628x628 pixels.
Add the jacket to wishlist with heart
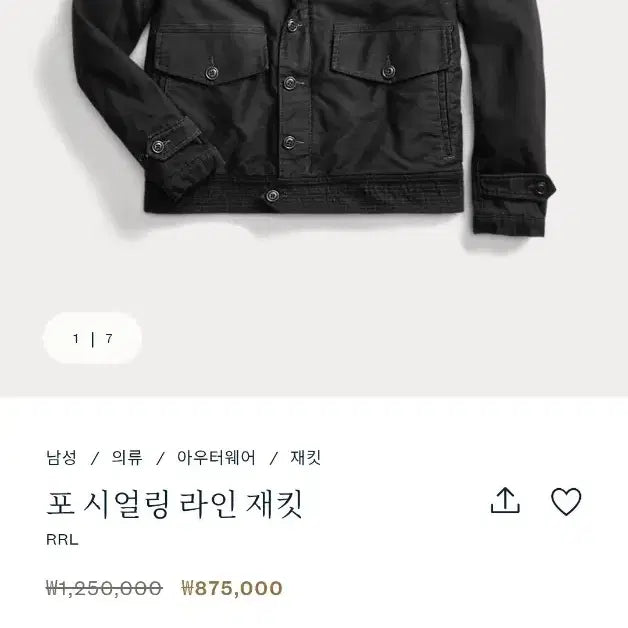click(x=566, y=501)
